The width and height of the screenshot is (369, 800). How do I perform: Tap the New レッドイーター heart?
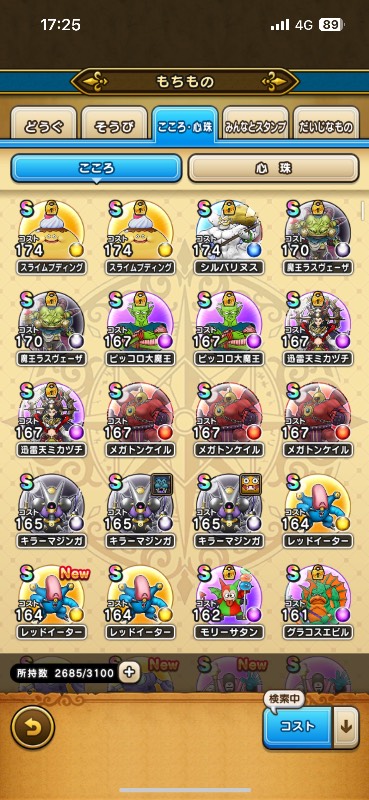52,602
